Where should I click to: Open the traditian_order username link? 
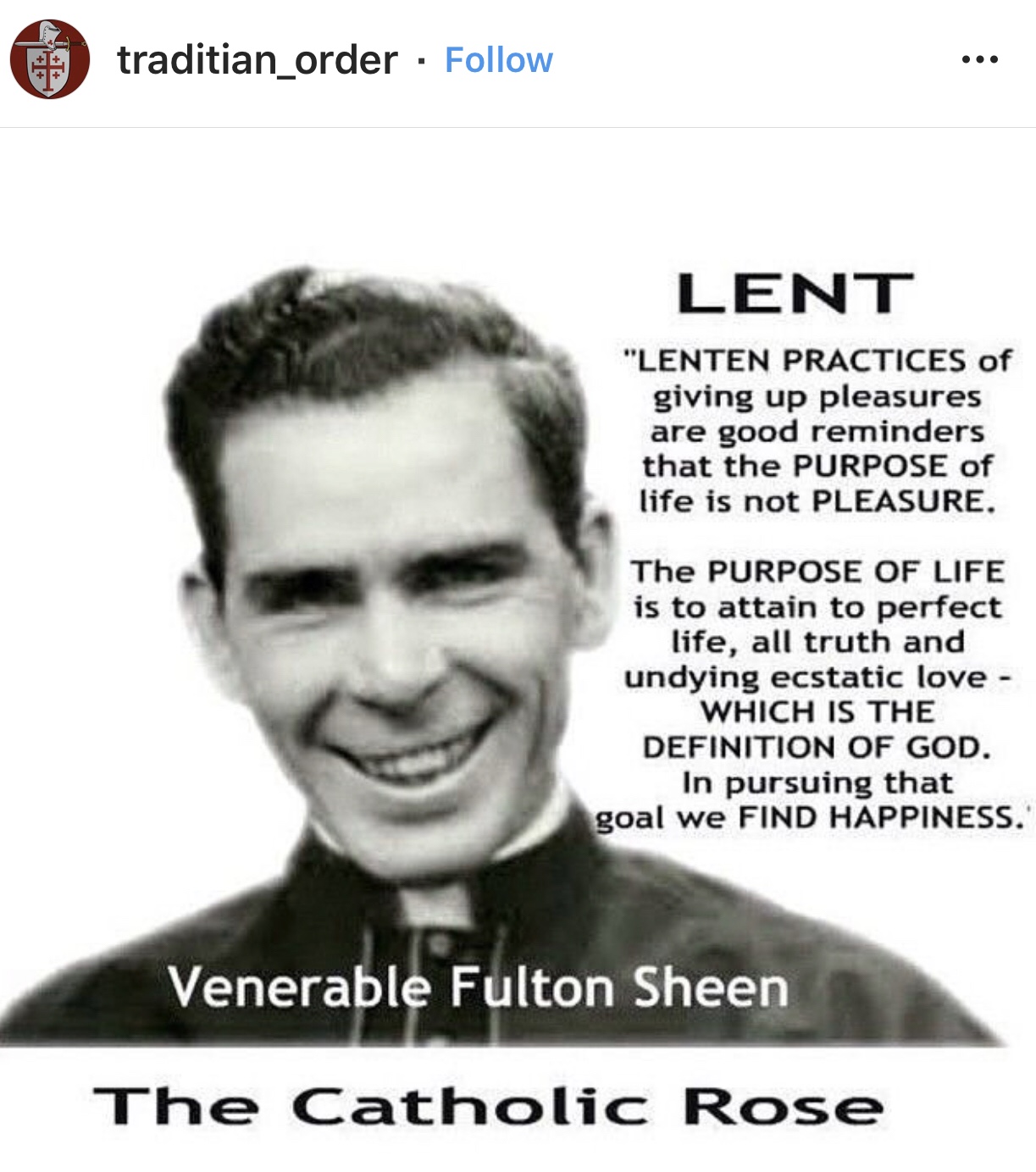[257, 60]
